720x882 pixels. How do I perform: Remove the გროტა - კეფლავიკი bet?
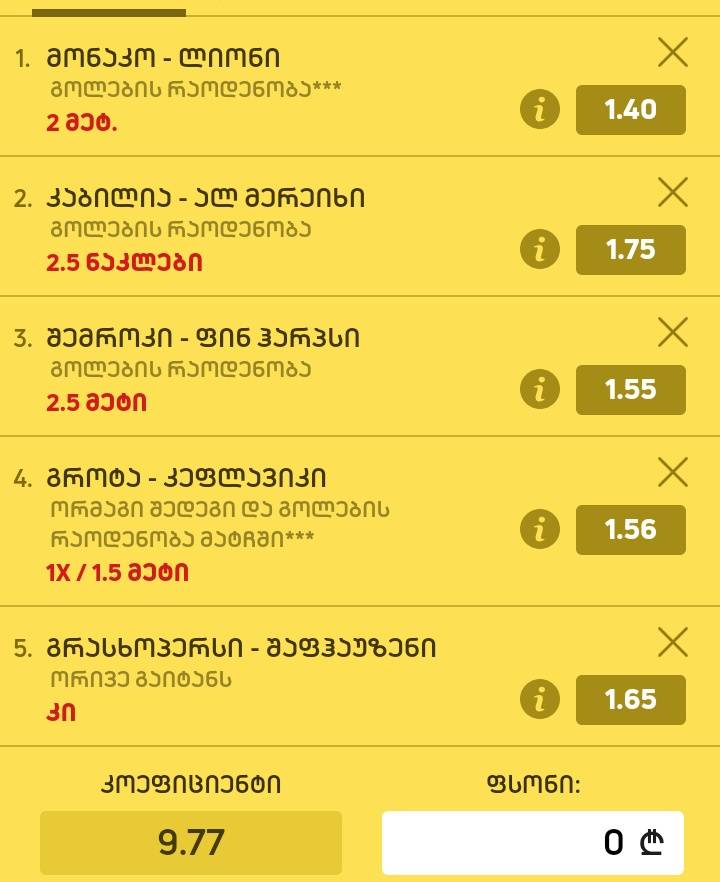click(673, 471)
